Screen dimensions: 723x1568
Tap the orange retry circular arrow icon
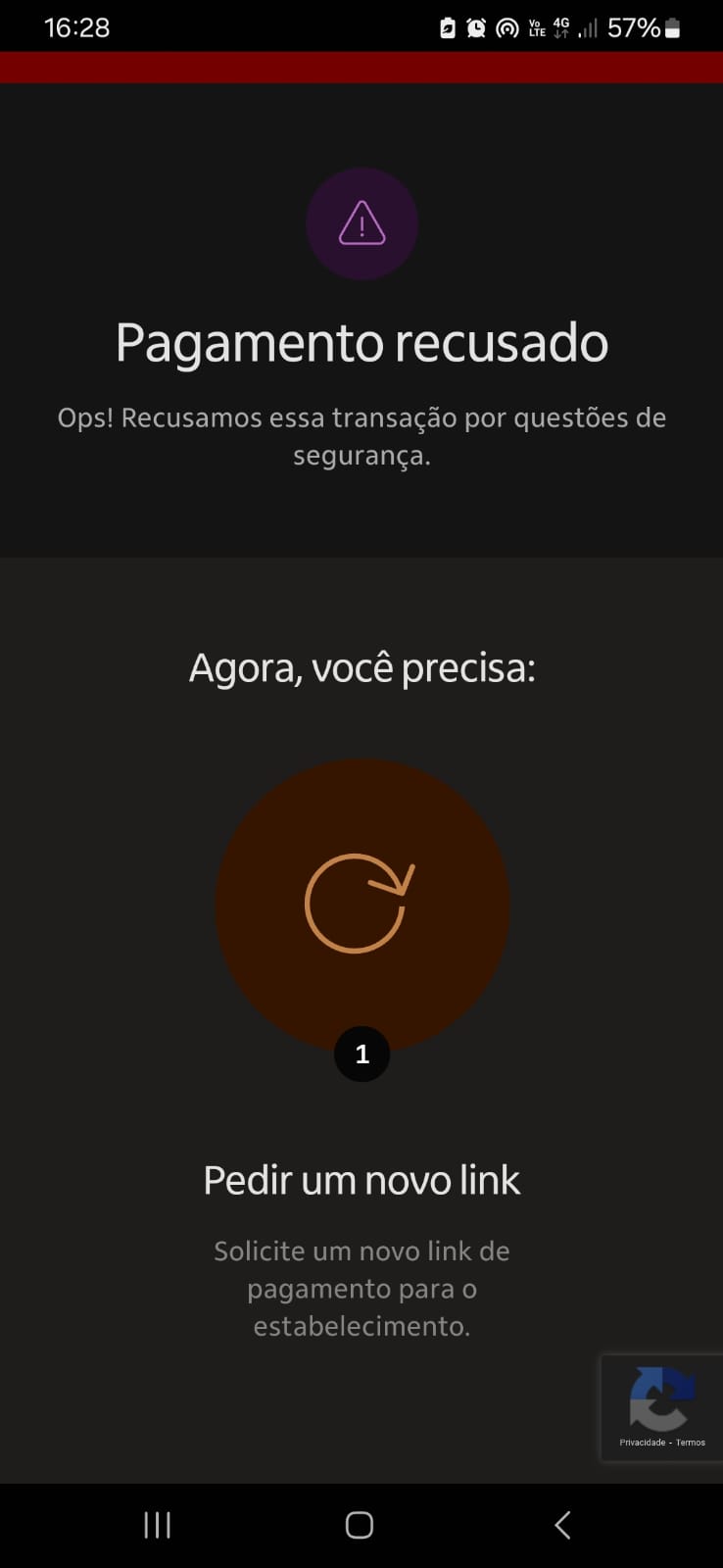pyautogui.click(x=361, y=904)
